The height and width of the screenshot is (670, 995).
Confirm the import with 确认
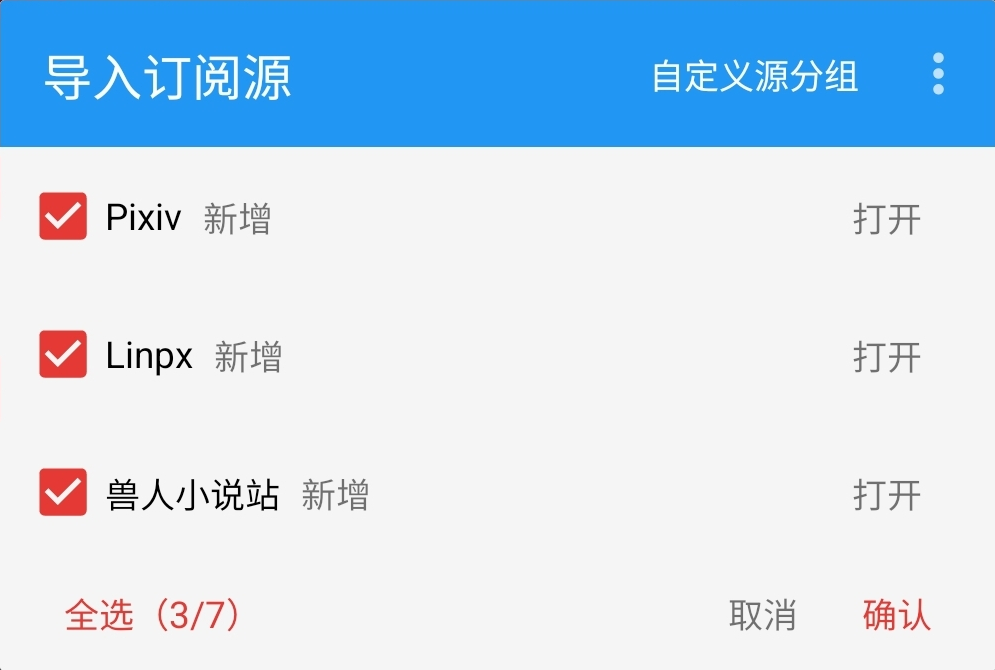[x=896, y=616]
